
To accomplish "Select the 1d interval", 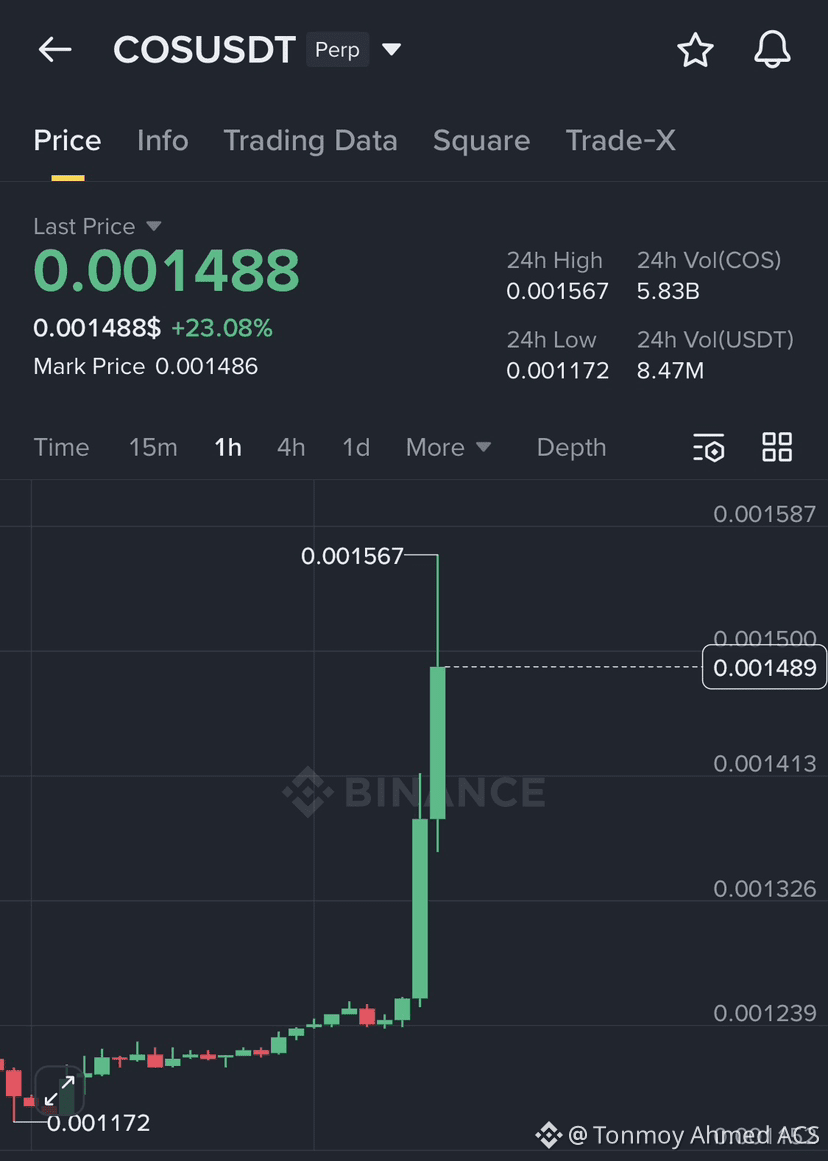I will [x=356, y=447].
